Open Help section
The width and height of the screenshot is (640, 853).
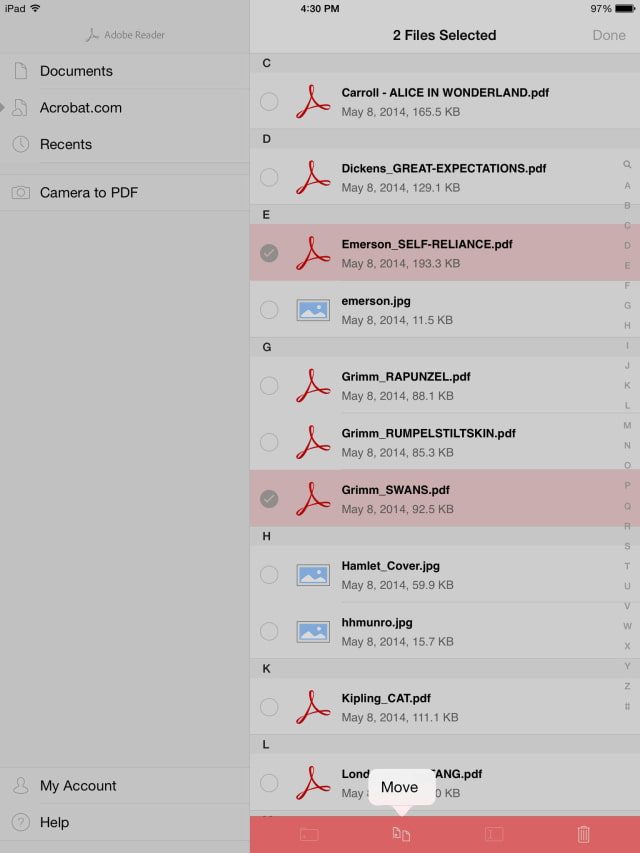(54, 822)
